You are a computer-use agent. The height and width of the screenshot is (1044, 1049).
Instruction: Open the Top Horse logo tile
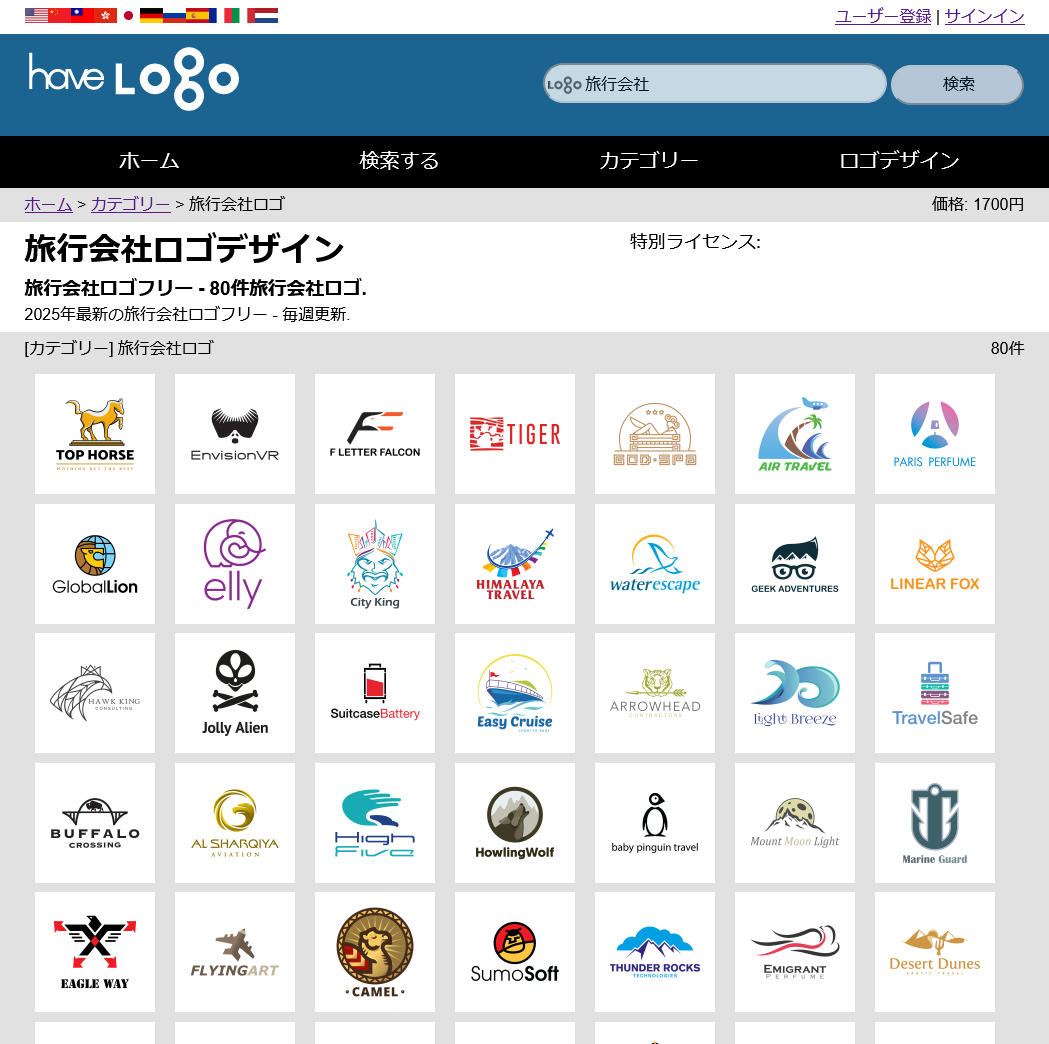[x=95, y=434]
